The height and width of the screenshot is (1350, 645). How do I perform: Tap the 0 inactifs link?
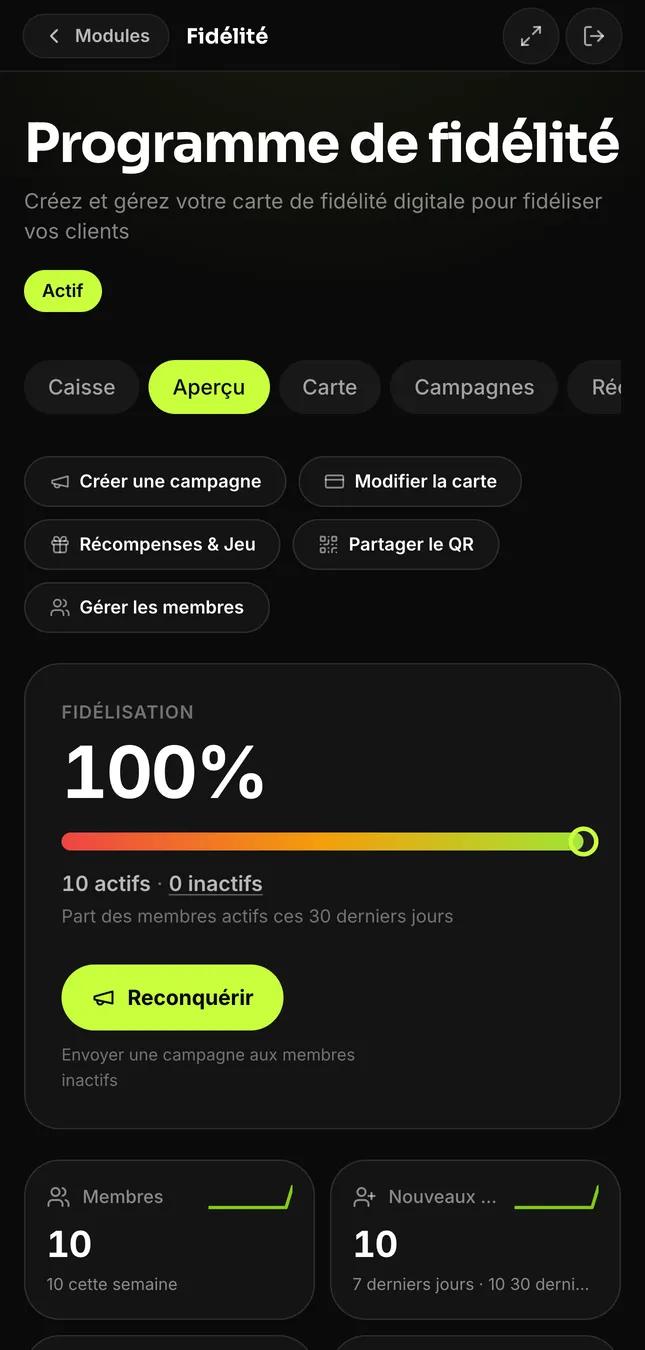(216, 884)
